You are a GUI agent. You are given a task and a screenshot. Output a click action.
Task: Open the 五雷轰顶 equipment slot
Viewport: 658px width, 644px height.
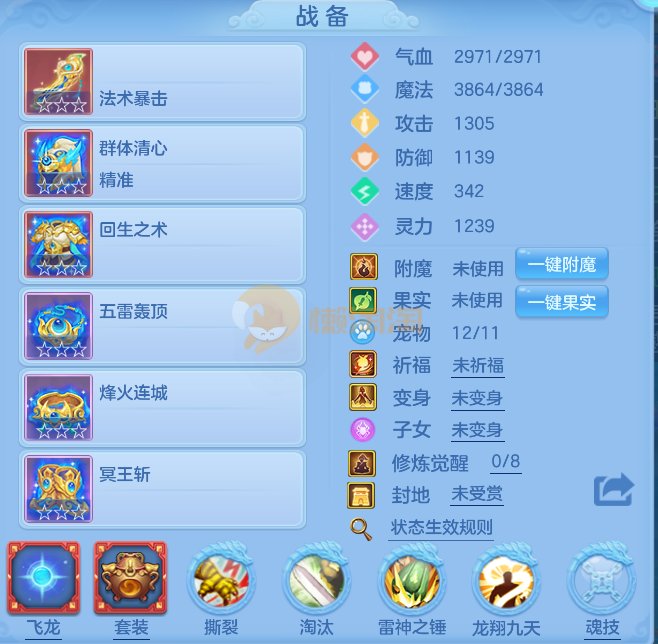pyautogui.click(x=162, y=326)
